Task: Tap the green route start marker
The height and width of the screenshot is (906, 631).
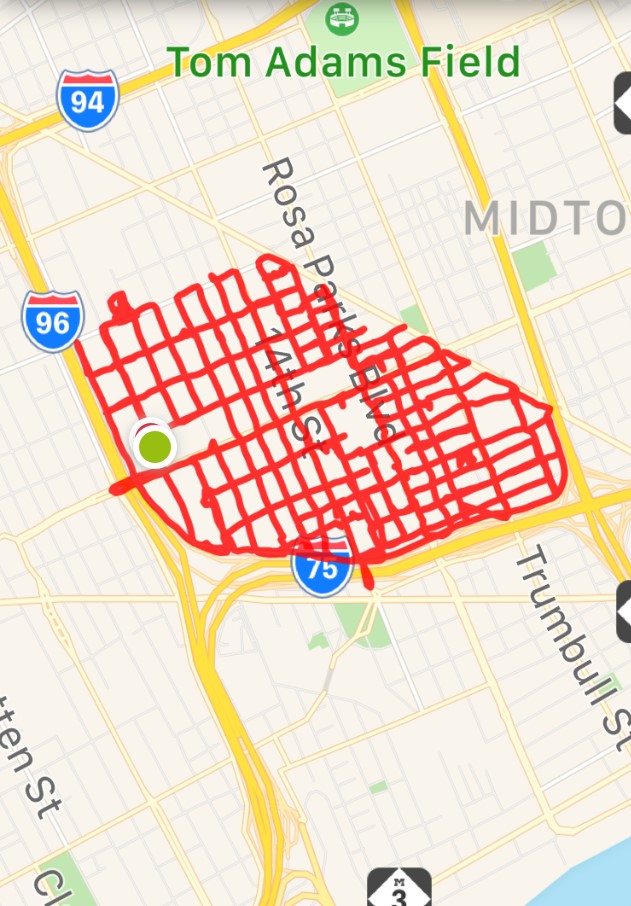Action: (154, 445)
